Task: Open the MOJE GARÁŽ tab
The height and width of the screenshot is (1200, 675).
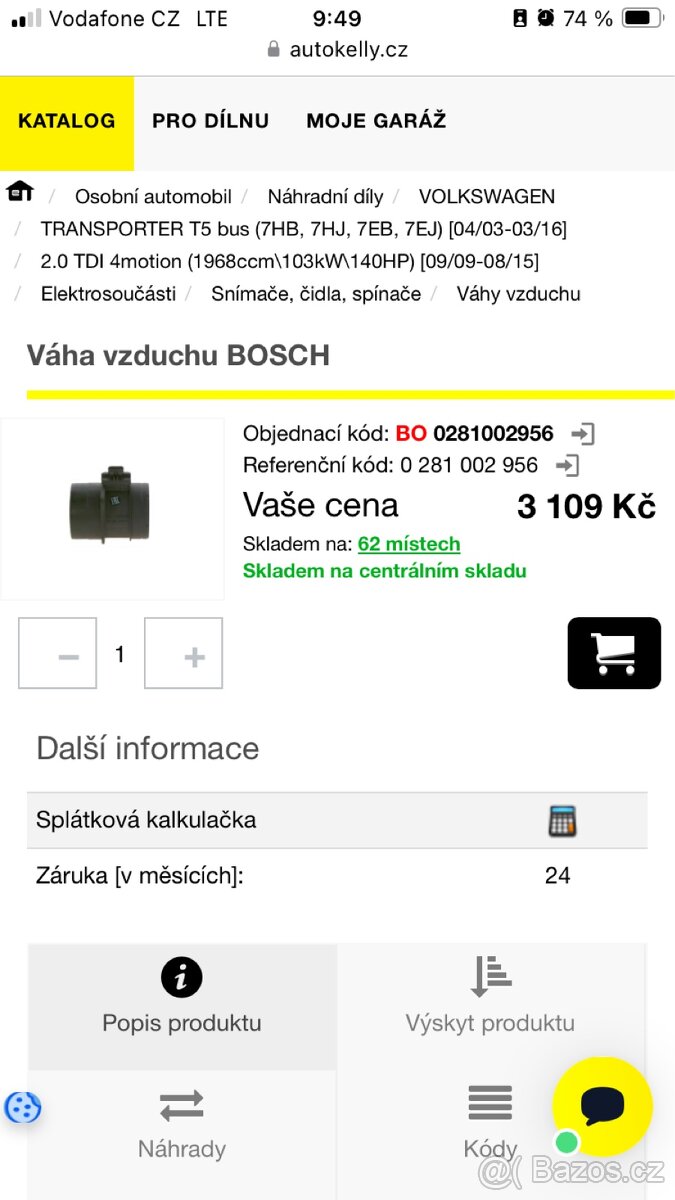Action: (376, 121)
